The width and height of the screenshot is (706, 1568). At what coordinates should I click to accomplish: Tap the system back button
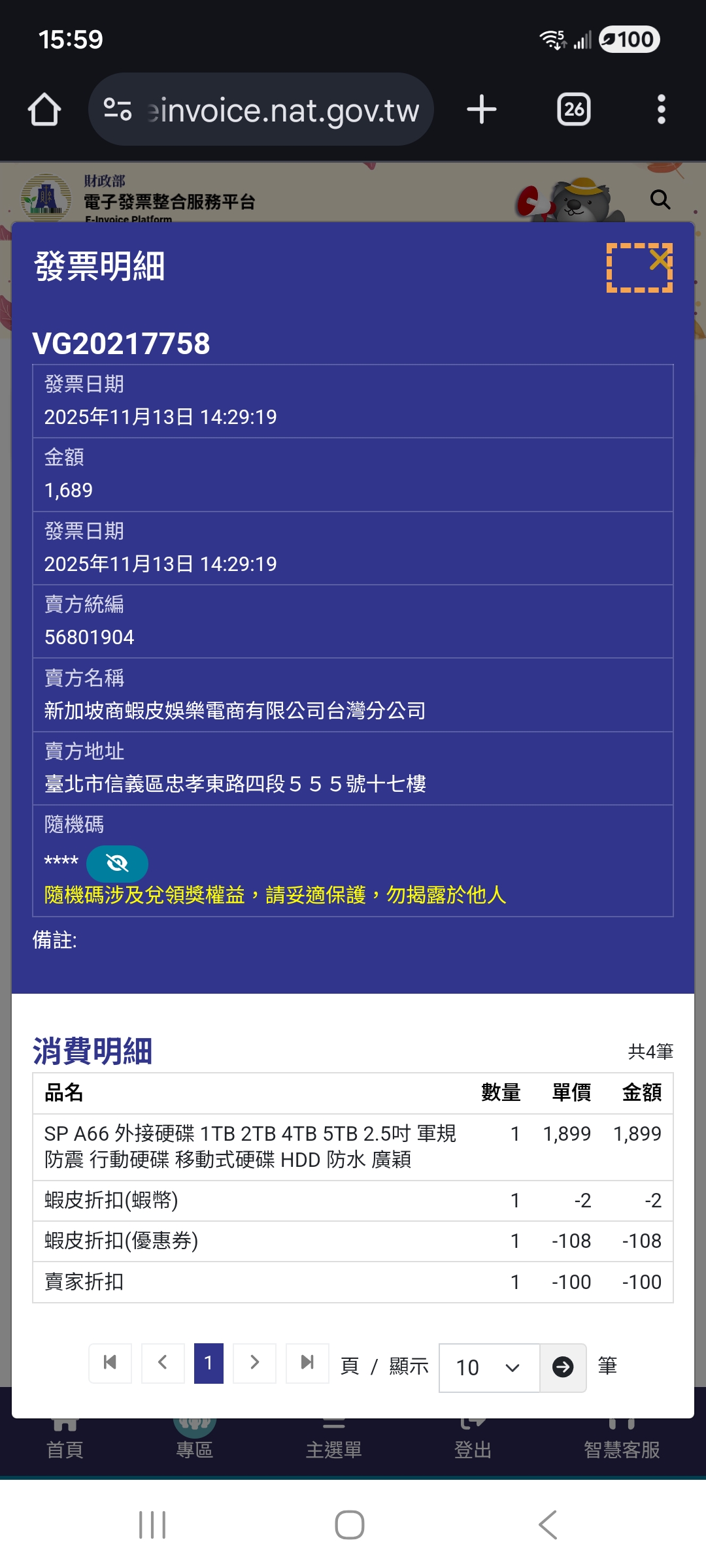(548, 1525)
